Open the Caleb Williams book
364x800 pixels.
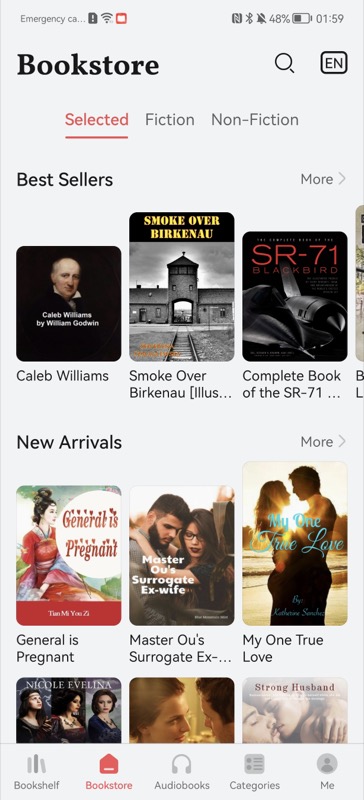pos(69,304)
